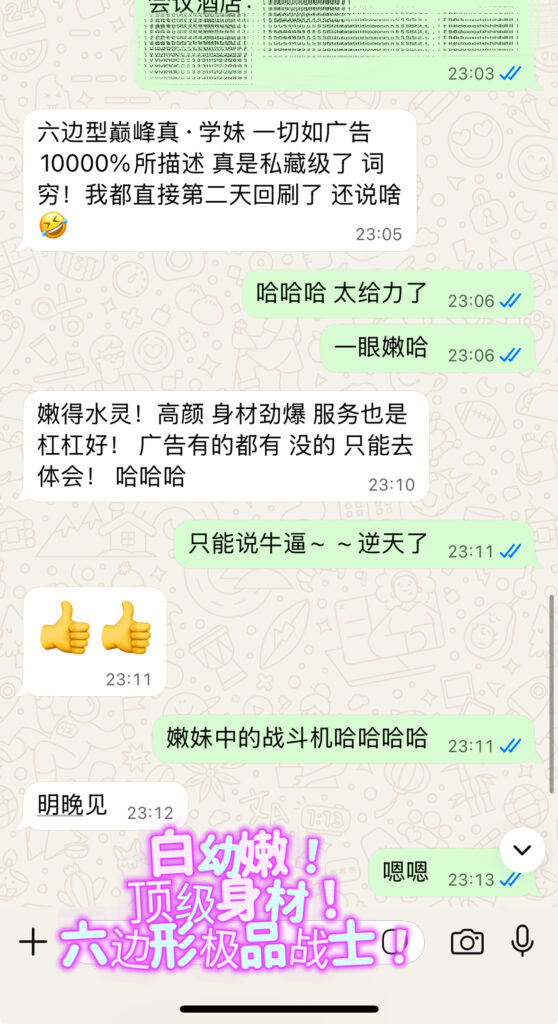The image size is (558, 1024).
Task: Tap the microphone to record a voice message
Action: (x=522, y=941)
